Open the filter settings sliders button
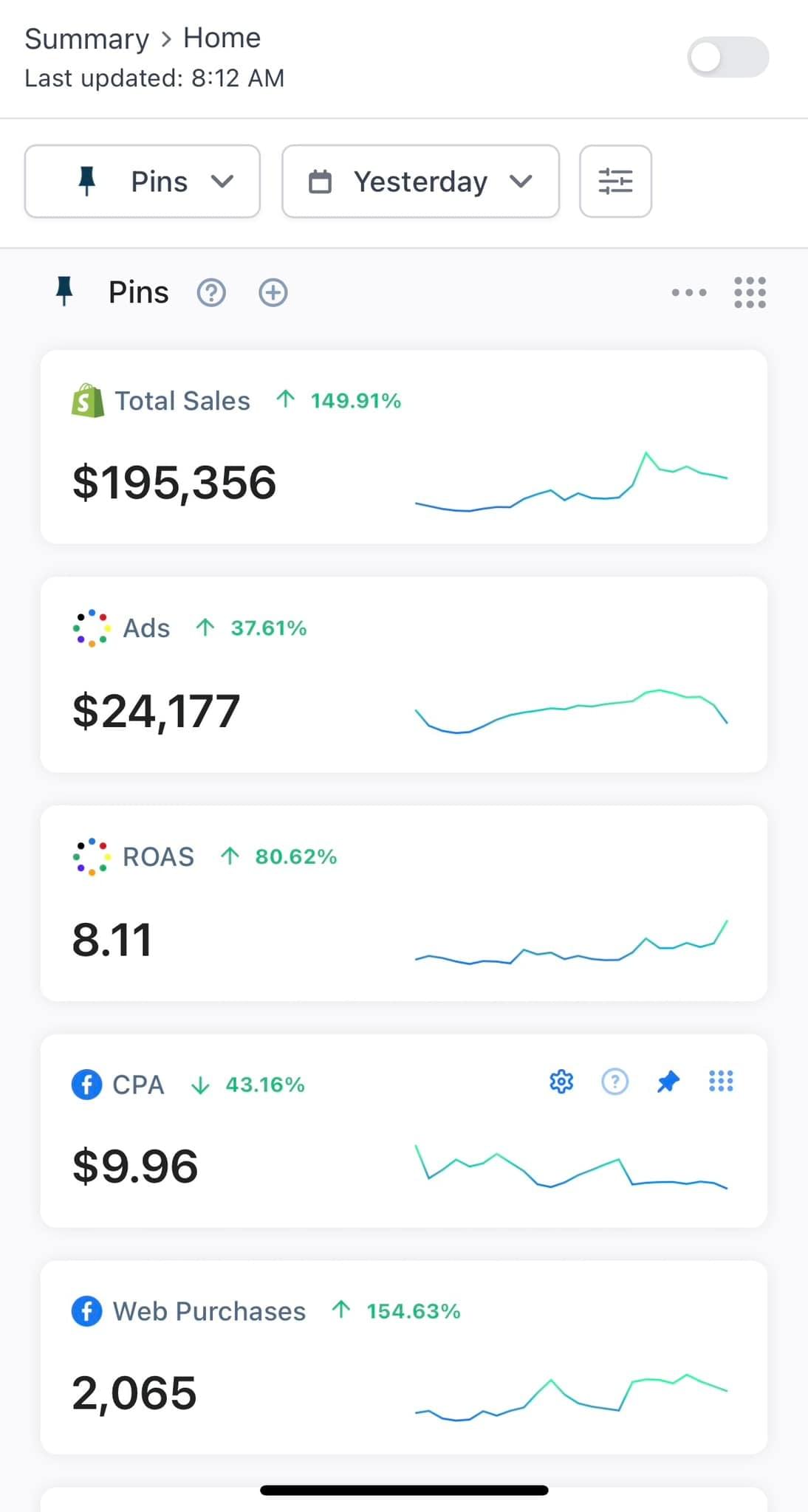This screenshot has height=1512, width=808. pos(615,182)
